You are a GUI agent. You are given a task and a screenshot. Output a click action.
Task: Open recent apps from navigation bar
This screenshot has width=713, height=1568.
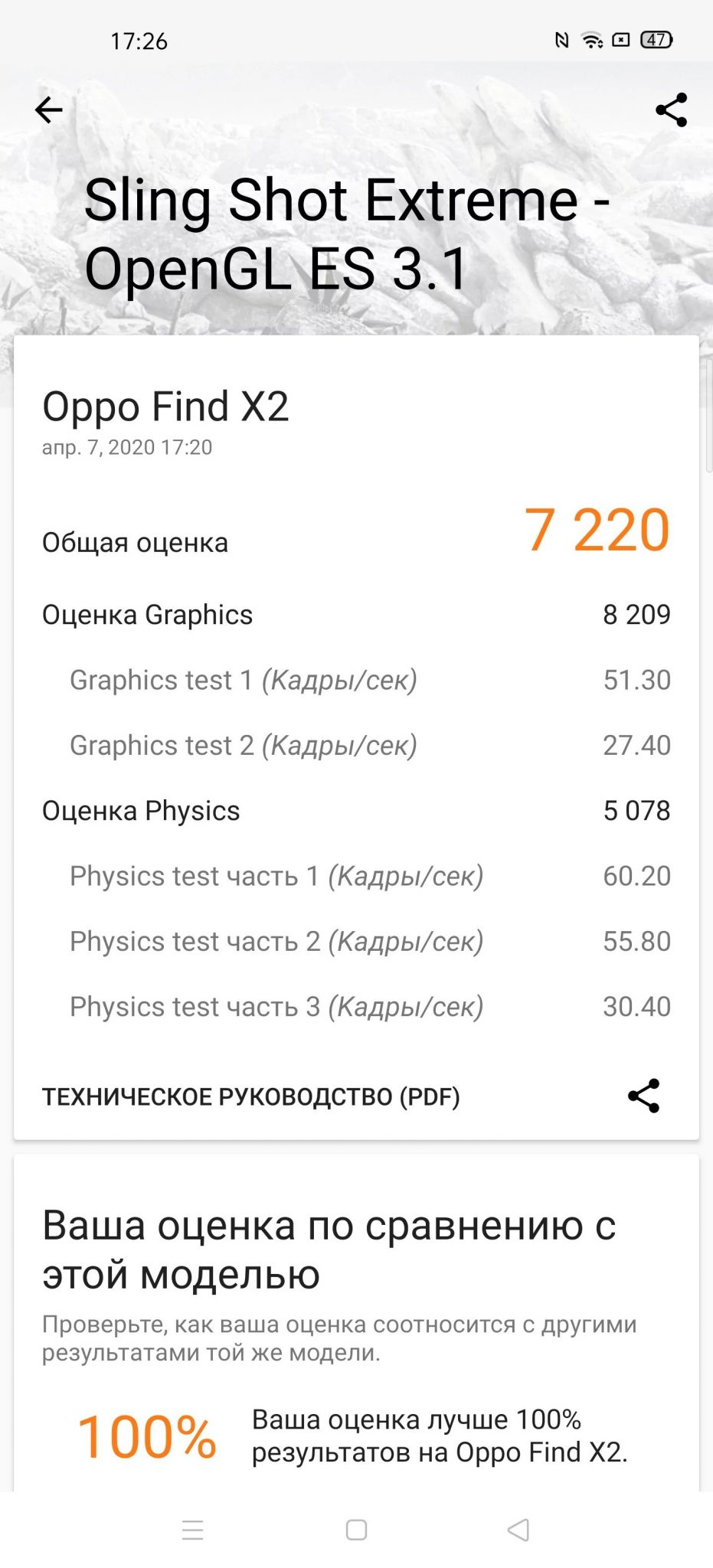pyautogui.click(x=193, y=1530)
